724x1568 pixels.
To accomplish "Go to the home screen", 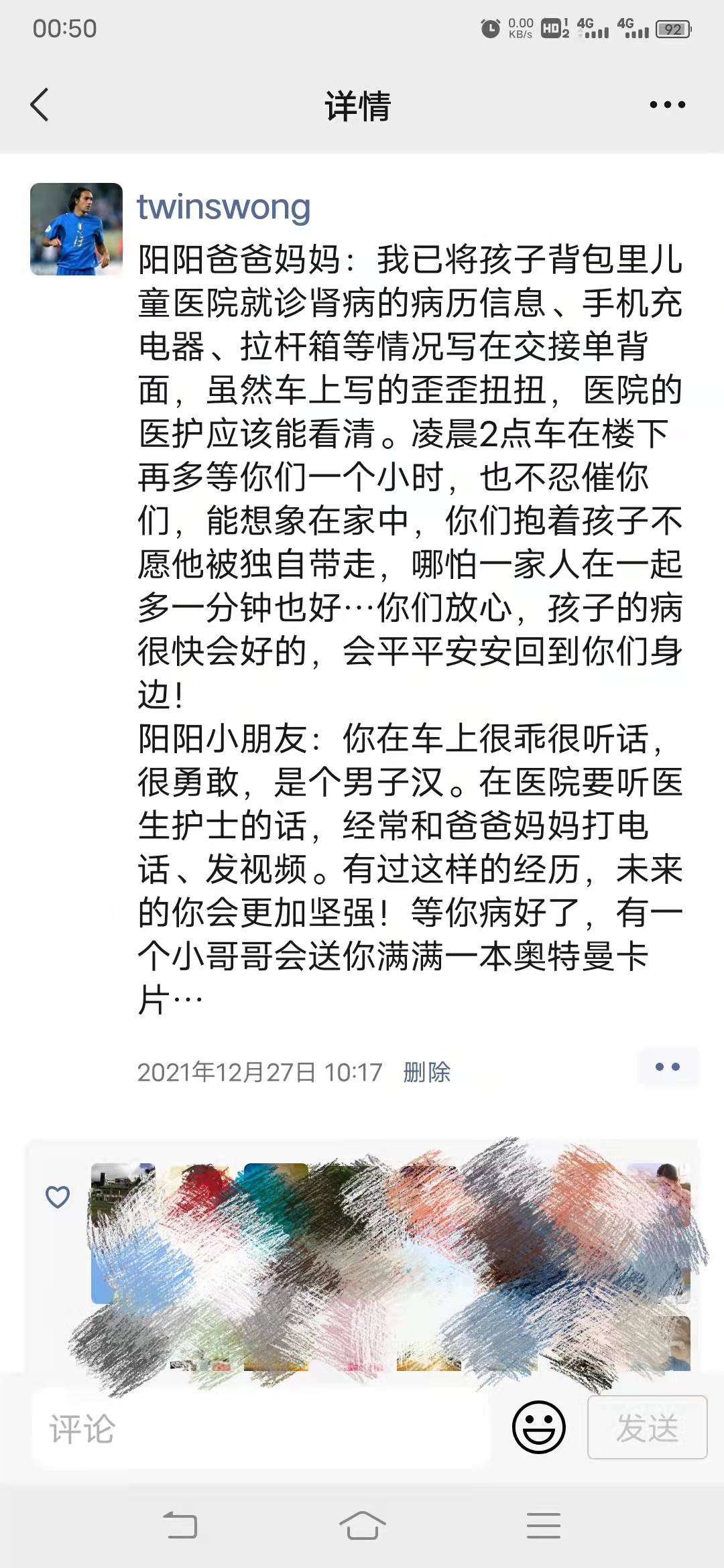I will click(362, 1526).
